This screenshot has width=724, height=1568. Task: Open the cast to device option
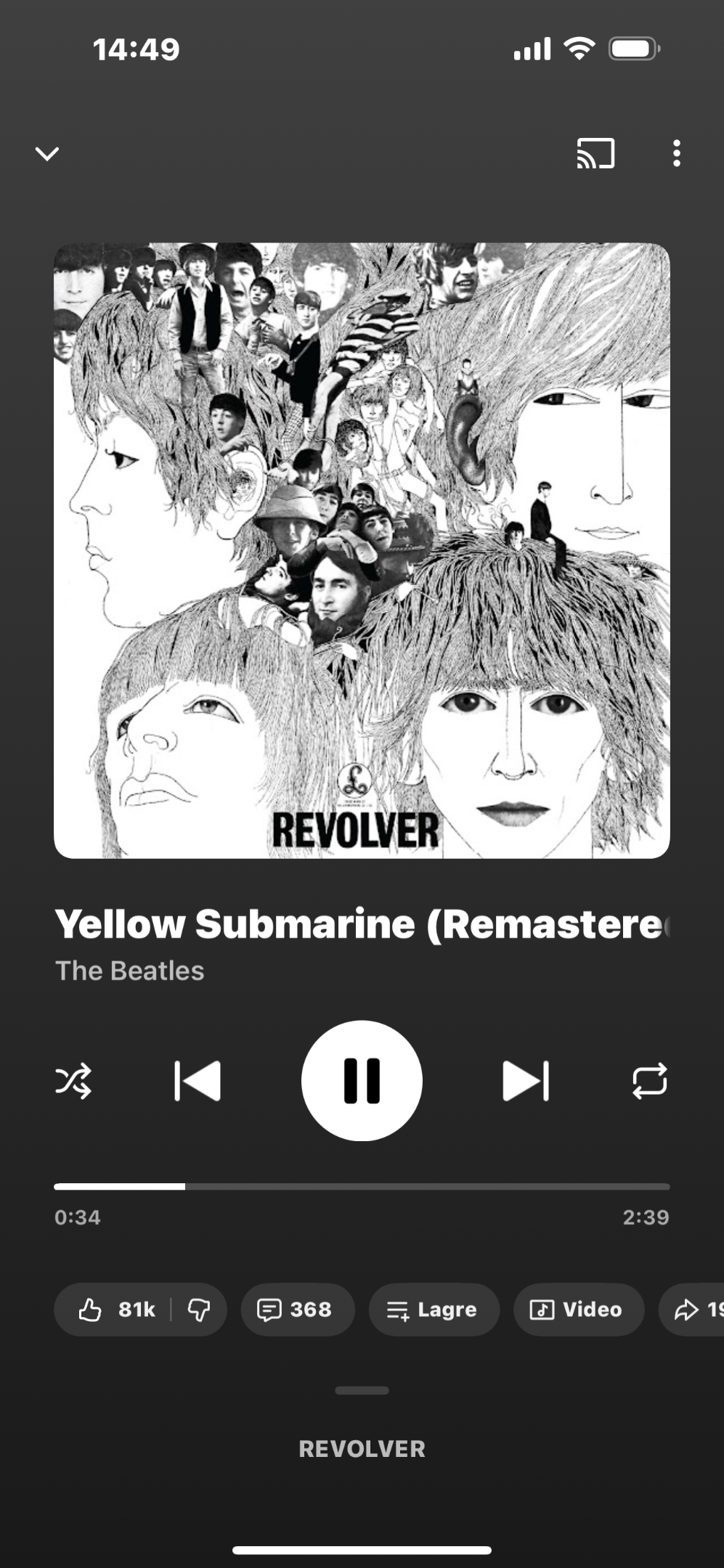595,153
